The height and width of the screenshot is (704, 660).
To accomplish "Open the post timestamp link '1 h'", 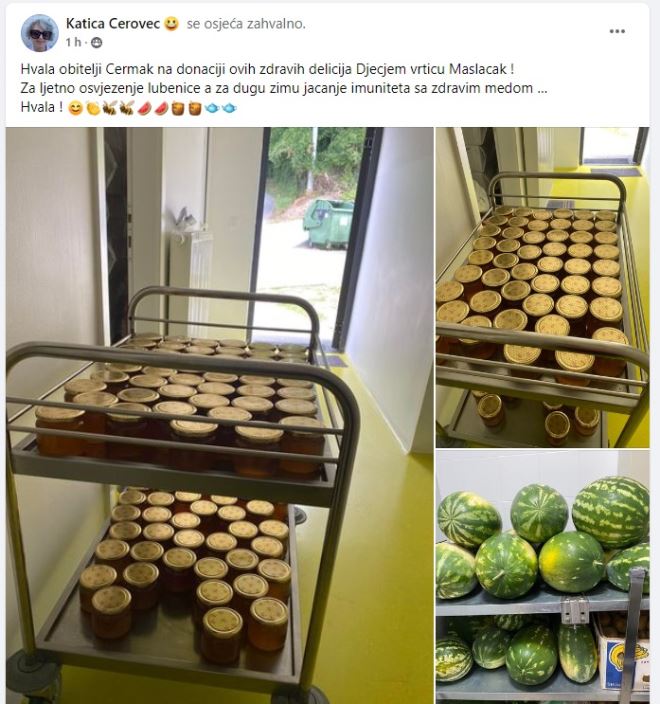I will point(73,43).
